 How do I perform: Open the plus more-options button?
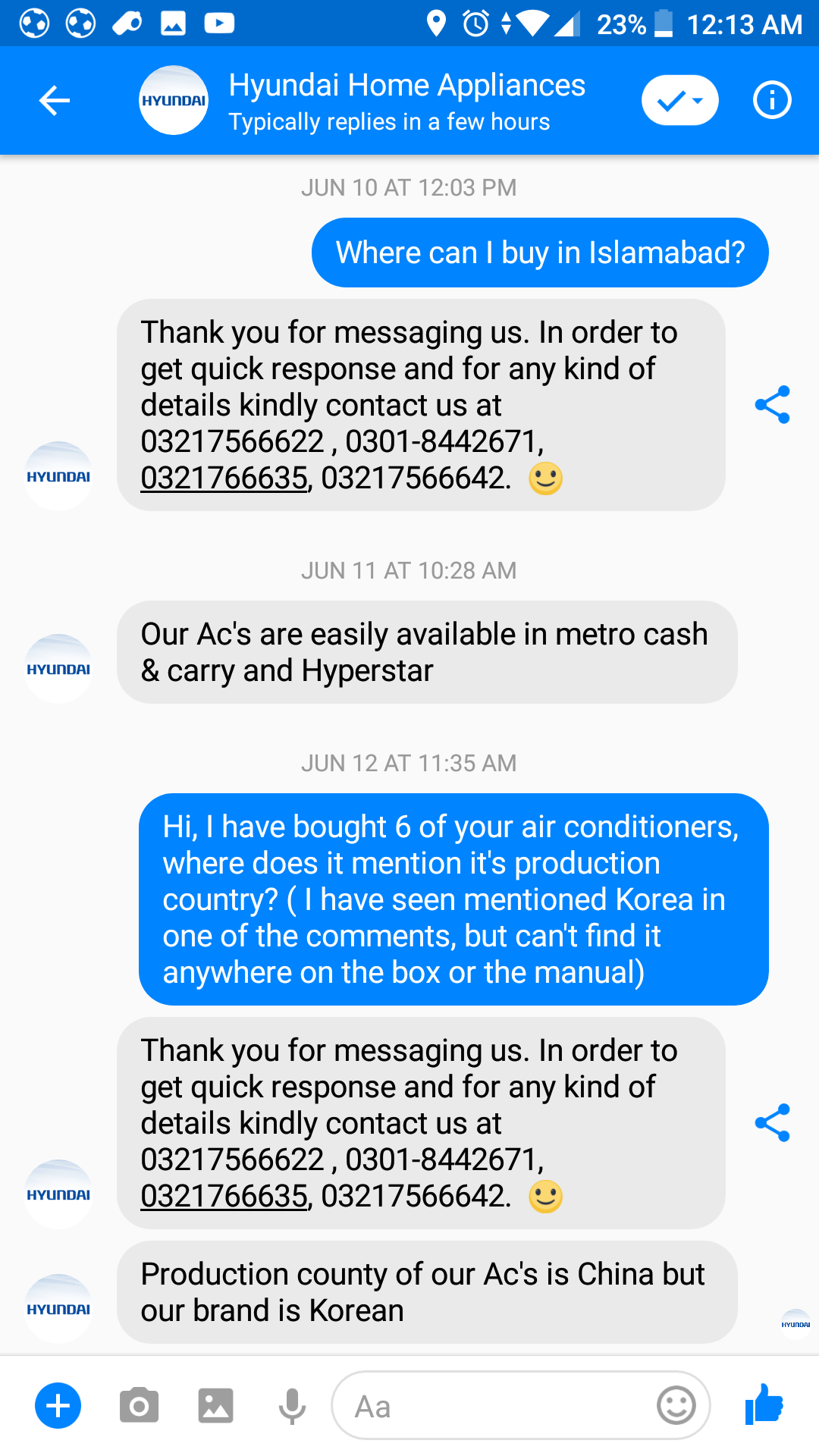point(58,1406)
